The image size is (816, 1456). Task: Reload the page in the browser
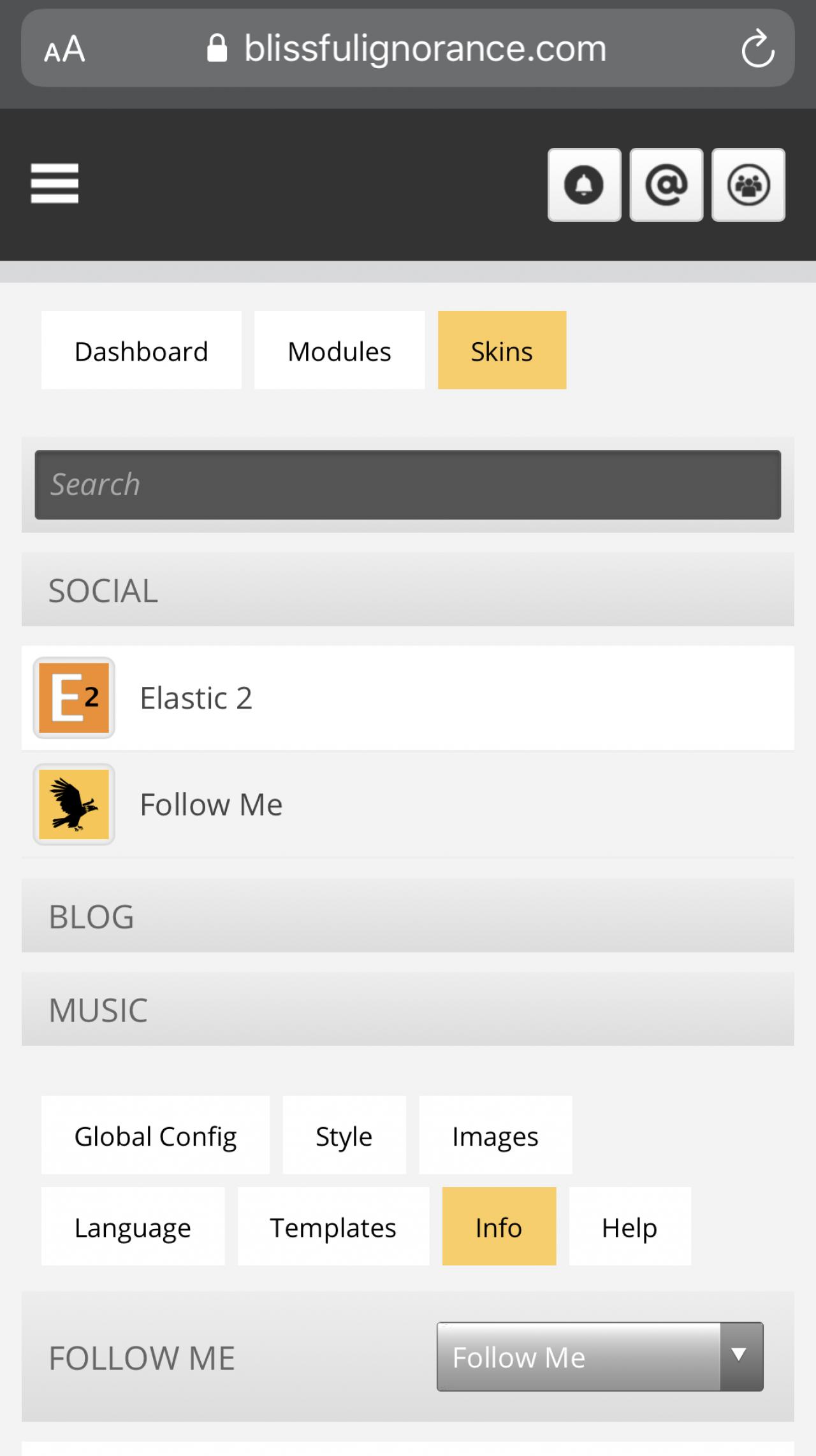click(757, 48)
